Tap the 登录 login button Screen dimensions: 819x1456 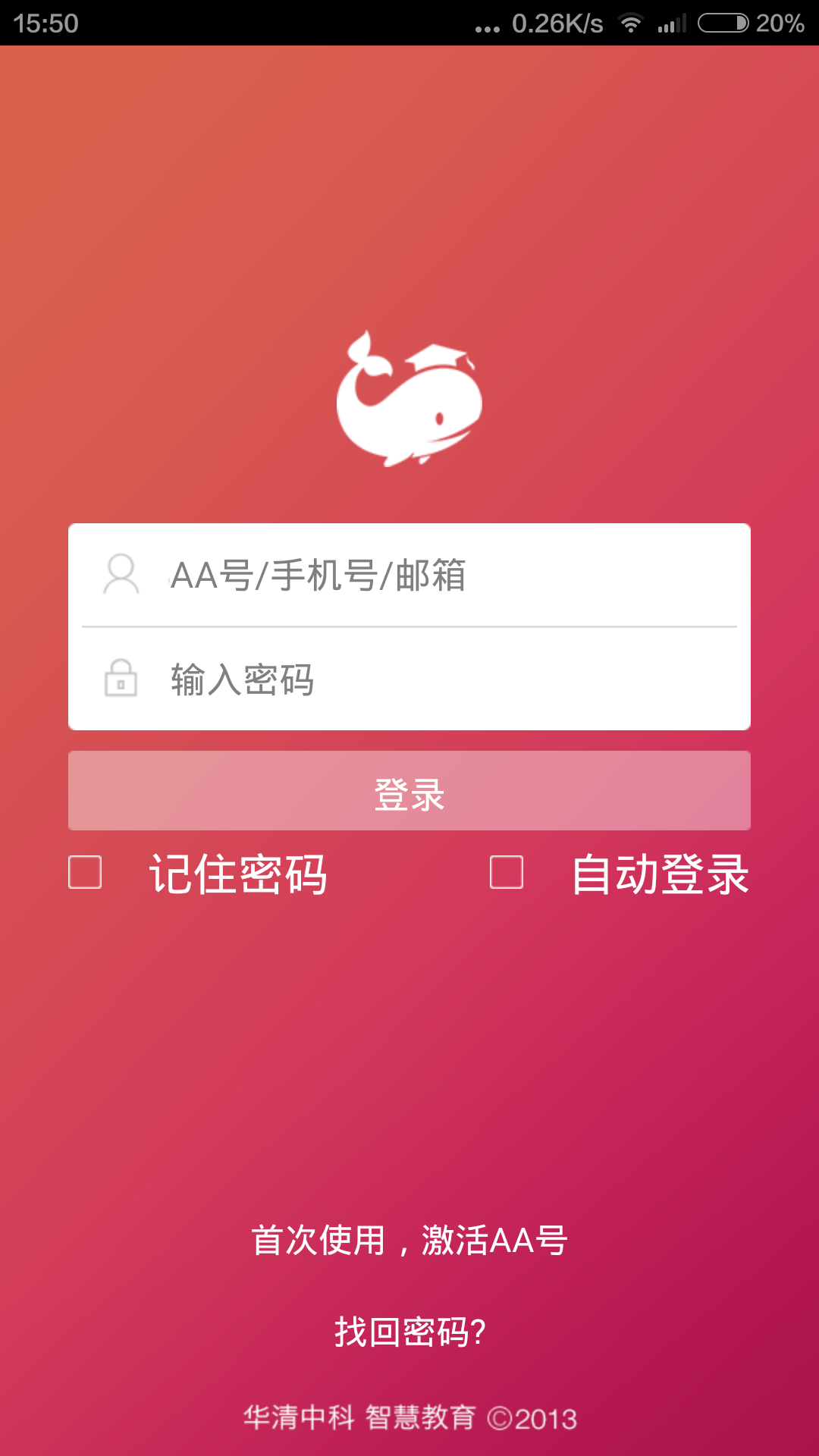(409, 792)
